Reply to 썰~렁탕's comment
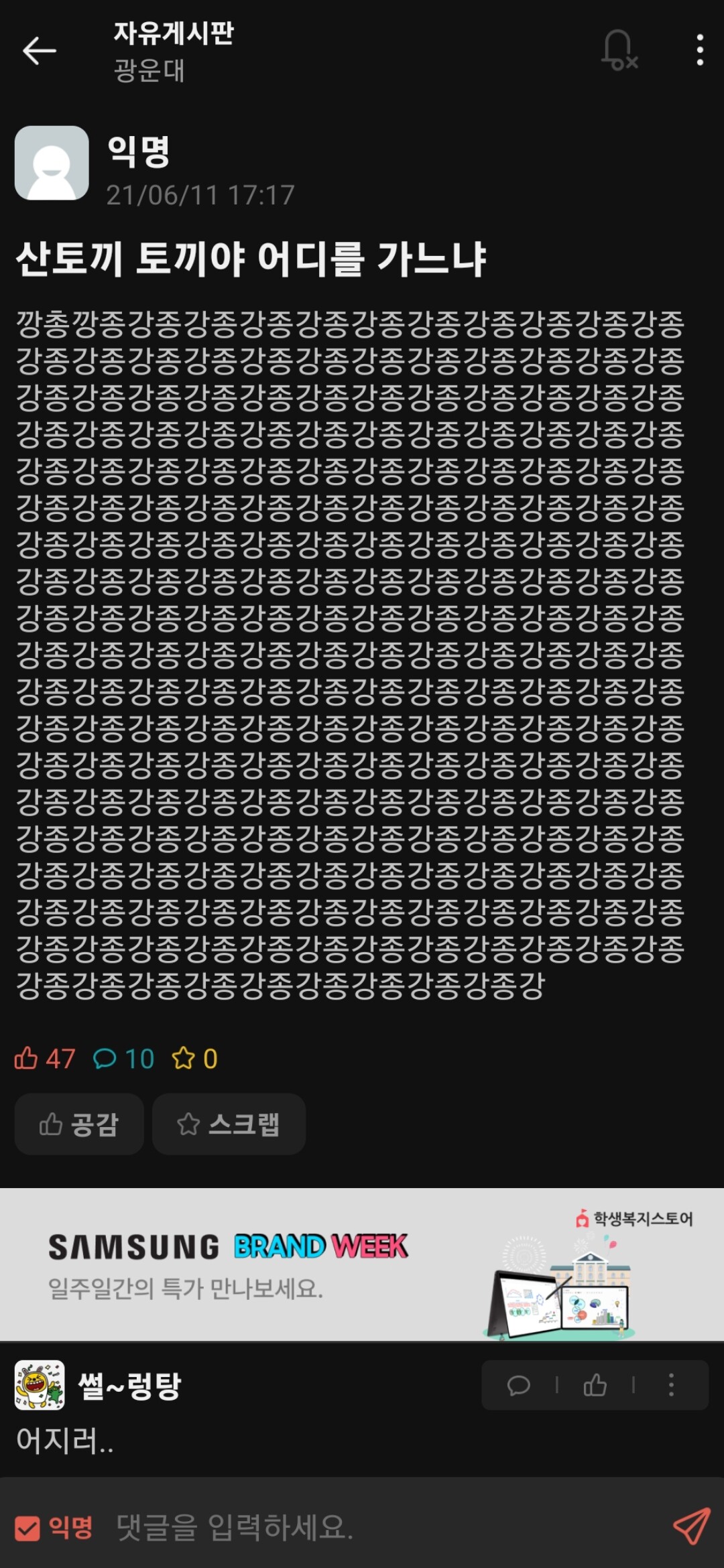724x1568 pixels. (x=519, y=1385)
